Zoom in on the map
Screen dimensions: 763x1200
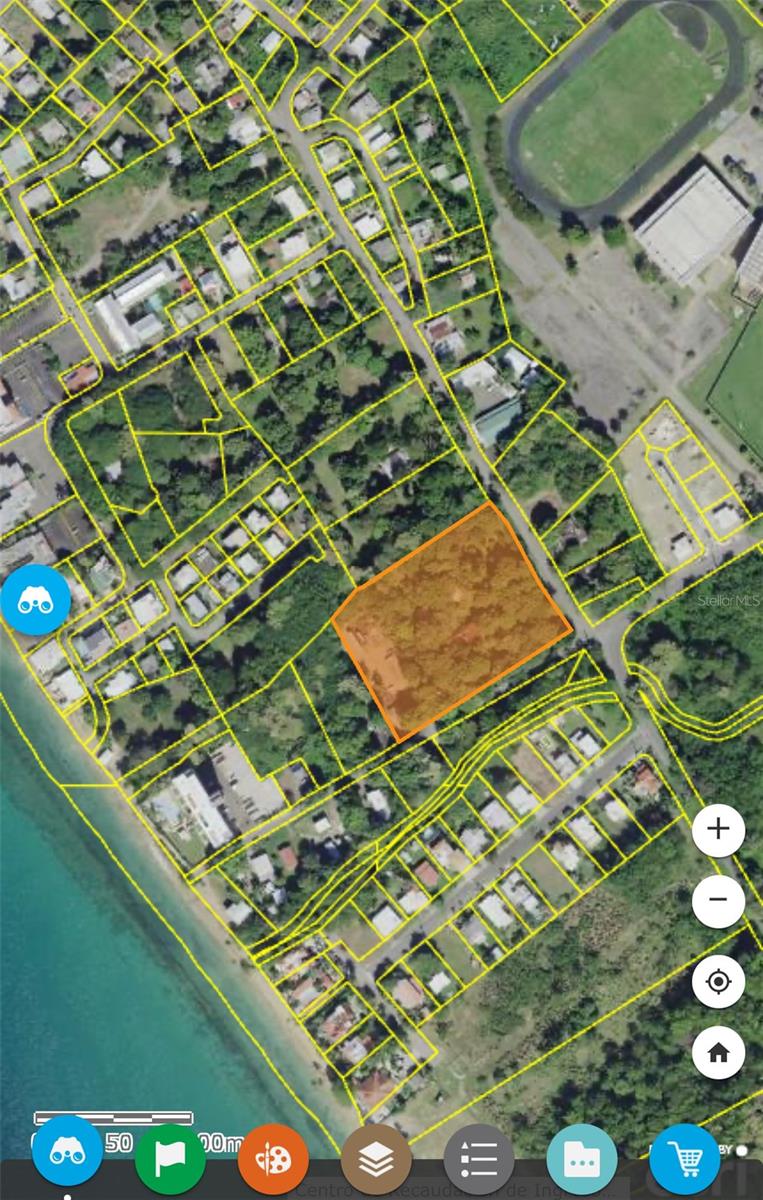718,829
